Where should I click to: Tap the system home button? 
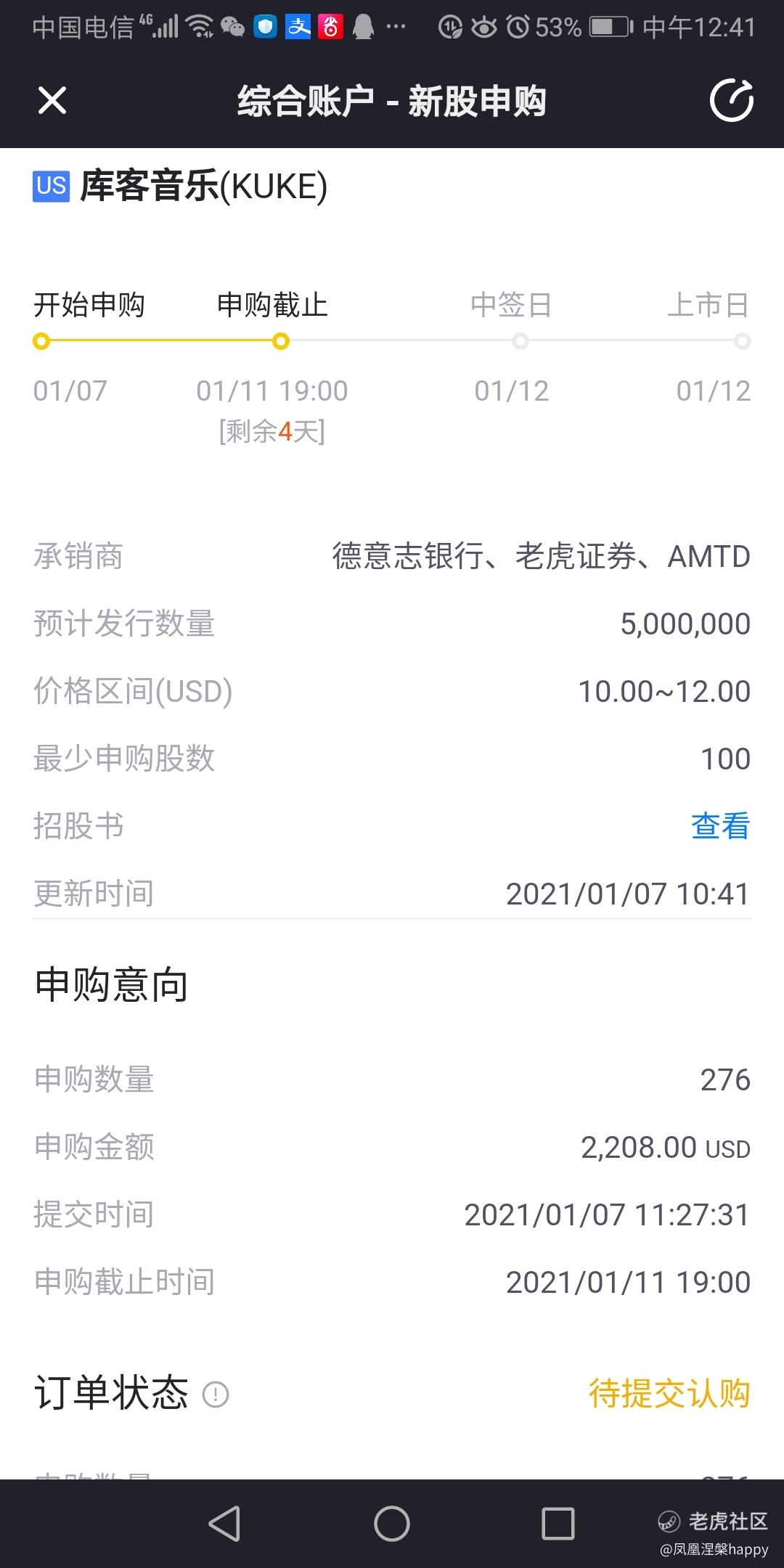[x=392, y=1523]
